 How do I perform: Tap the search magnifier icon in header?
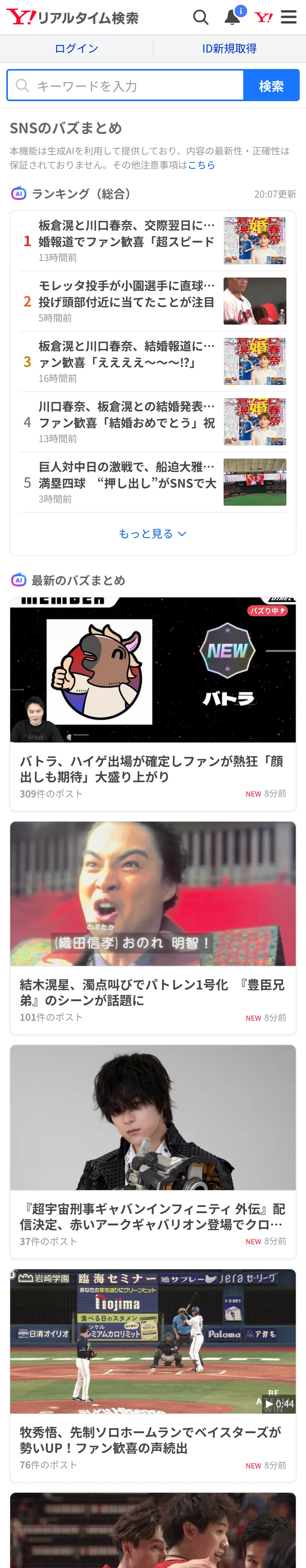201,17
